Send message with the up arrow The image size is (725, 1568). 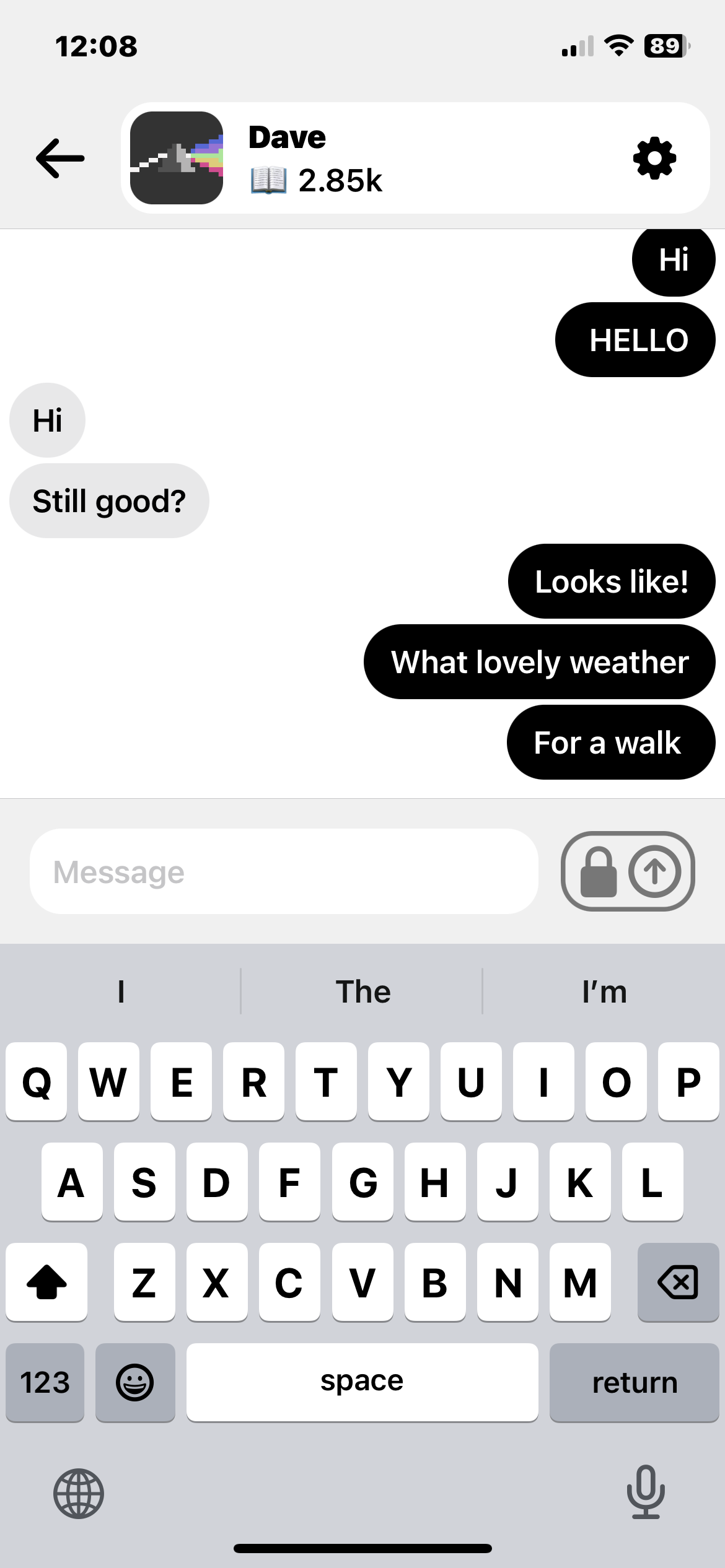tap(655, 872)
